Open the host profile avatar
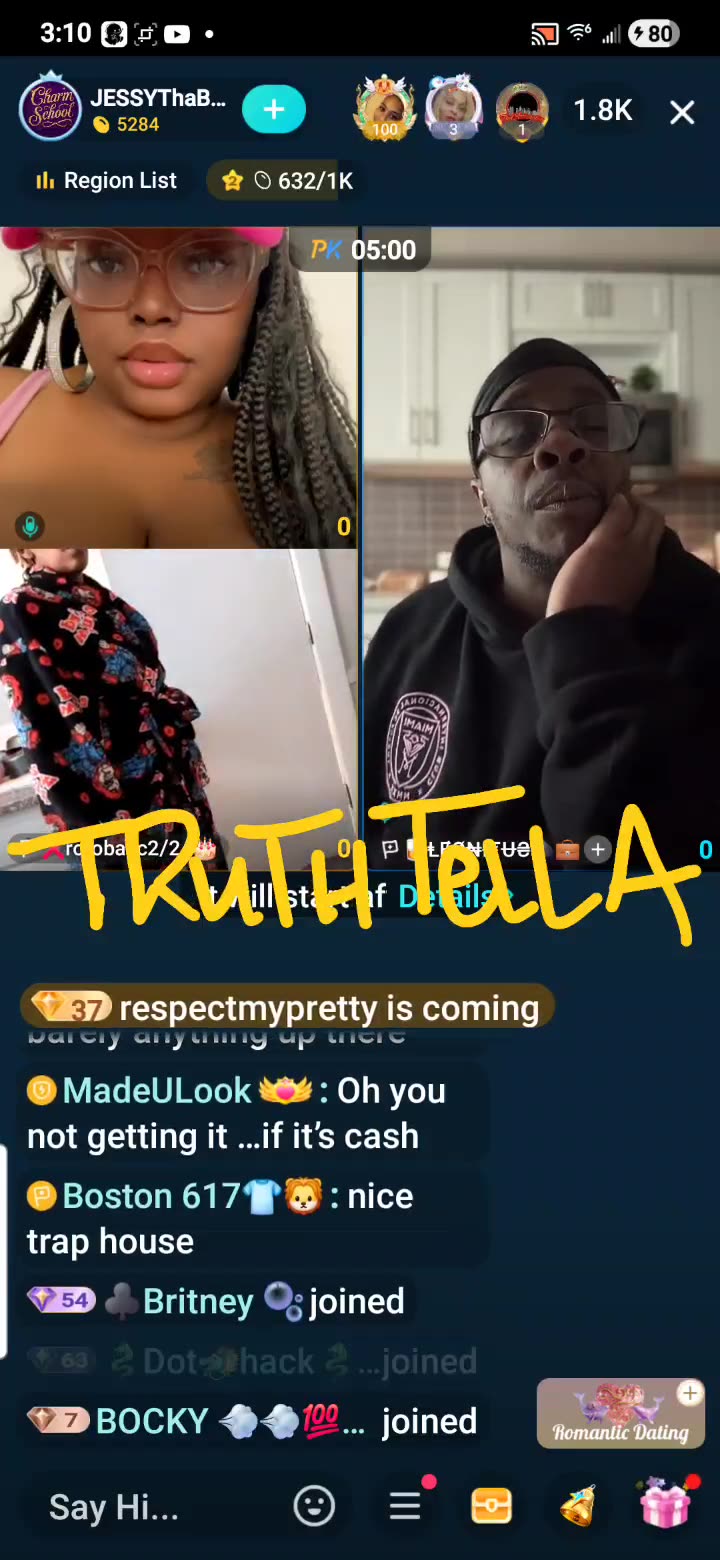The width and height of the screenshot is (720, 1560). (x=50, y=108)
